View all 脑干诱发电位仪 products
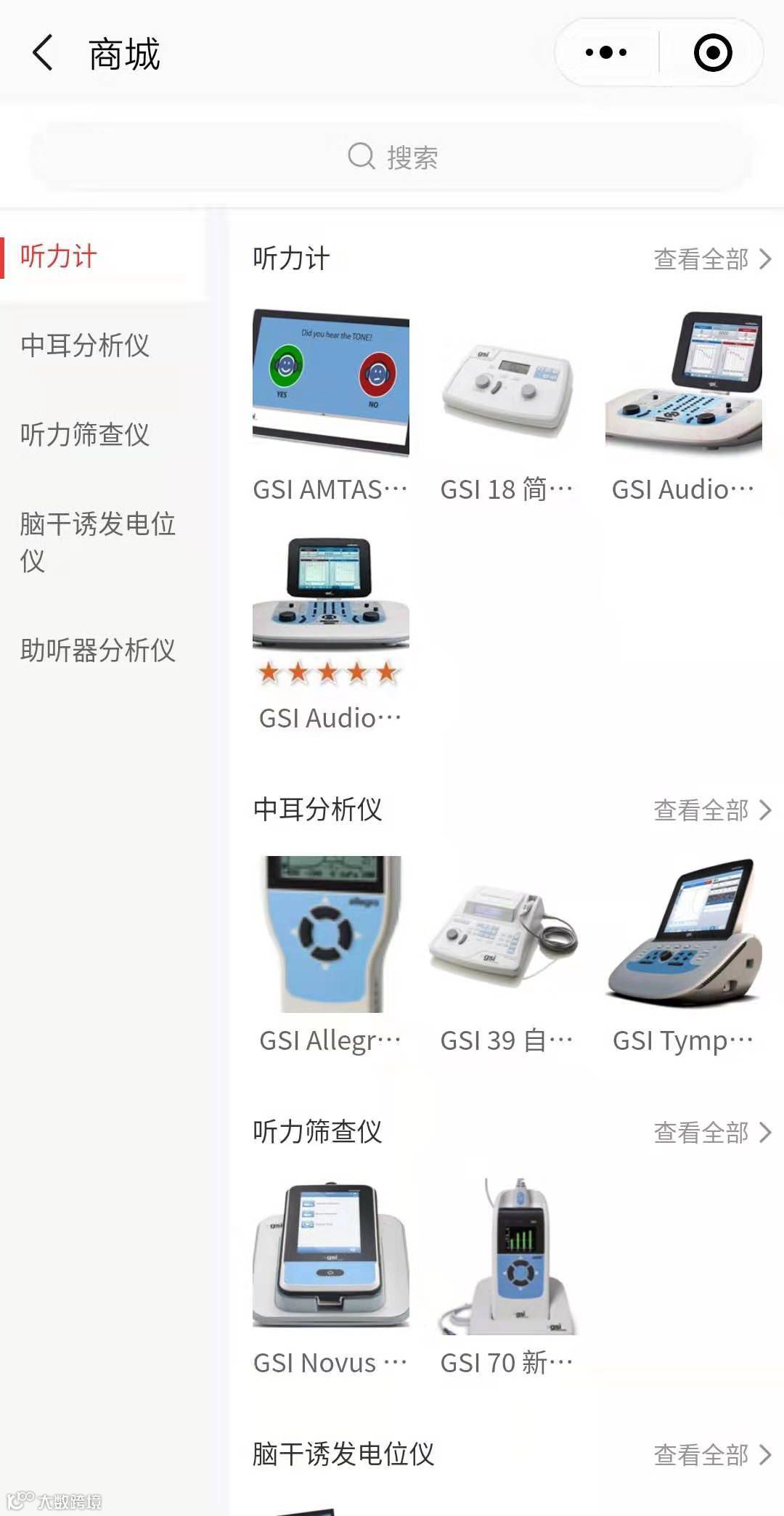 (711, 1455)
